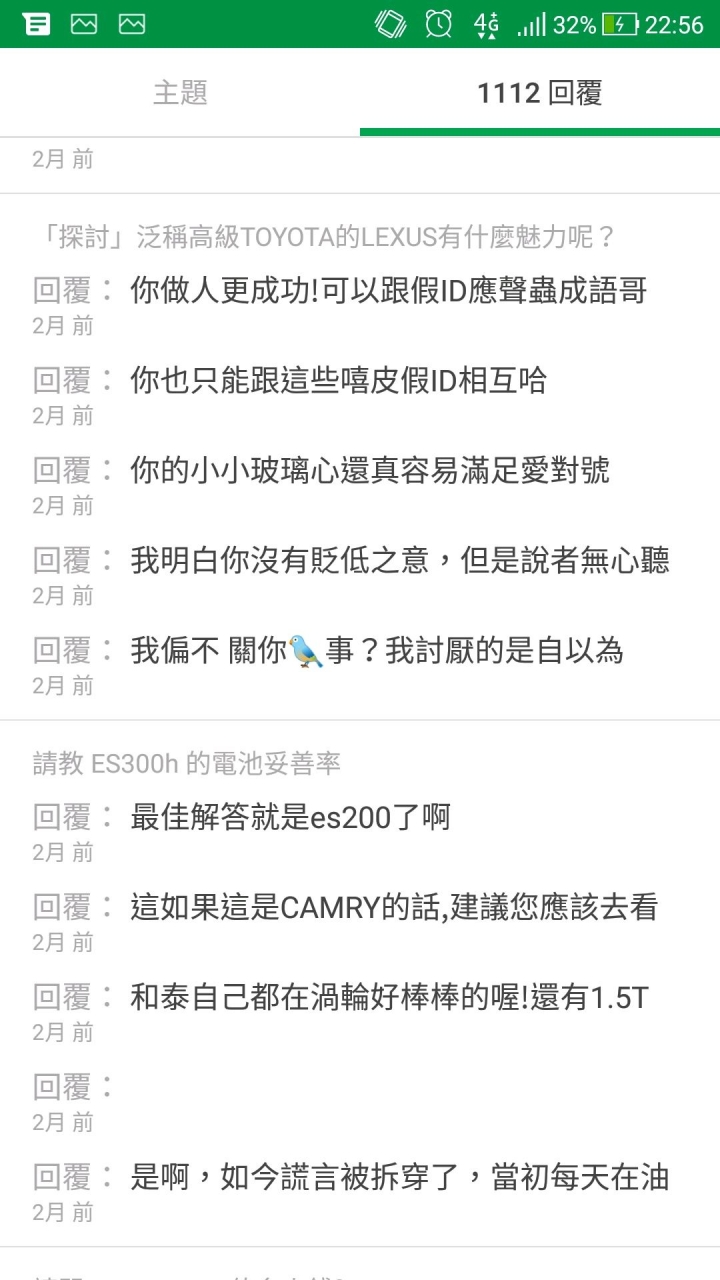Open reply 你做人更成功

[360, 305]
